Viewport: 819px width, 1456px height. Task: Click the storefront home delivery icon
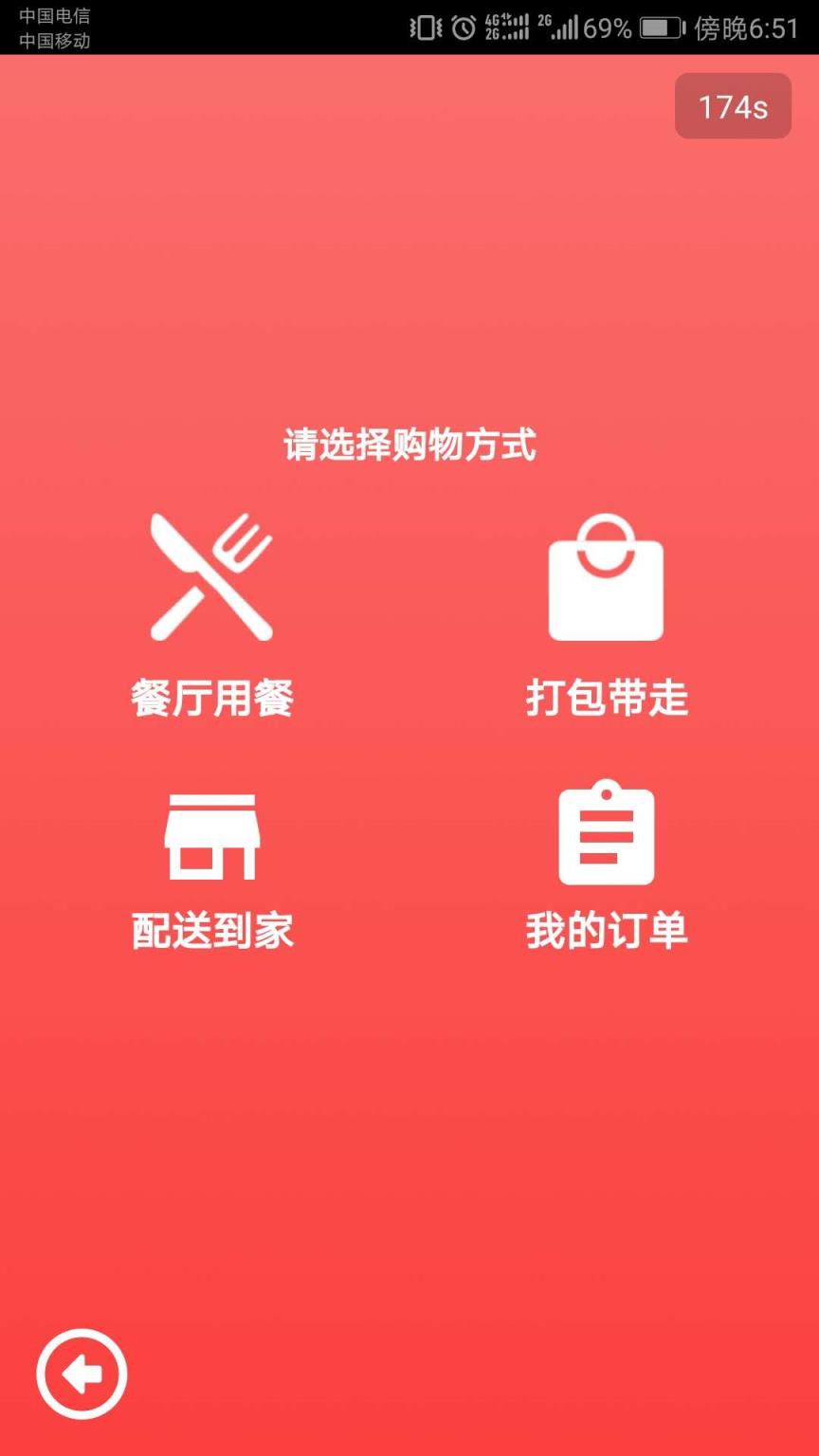[210, 834]
